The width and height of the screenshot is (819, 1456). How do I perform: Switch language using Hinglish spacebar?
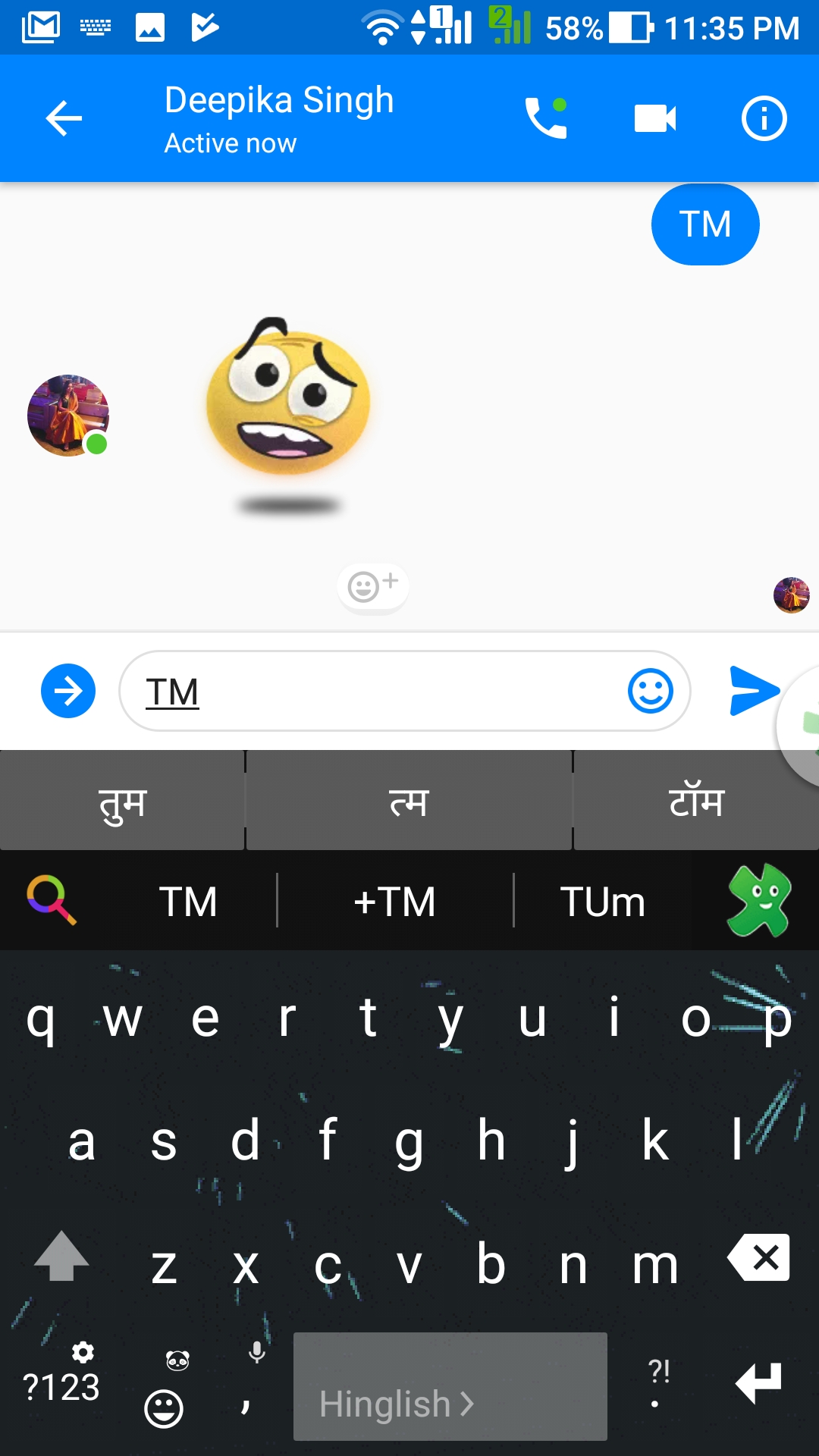(x=450, y=1386)
